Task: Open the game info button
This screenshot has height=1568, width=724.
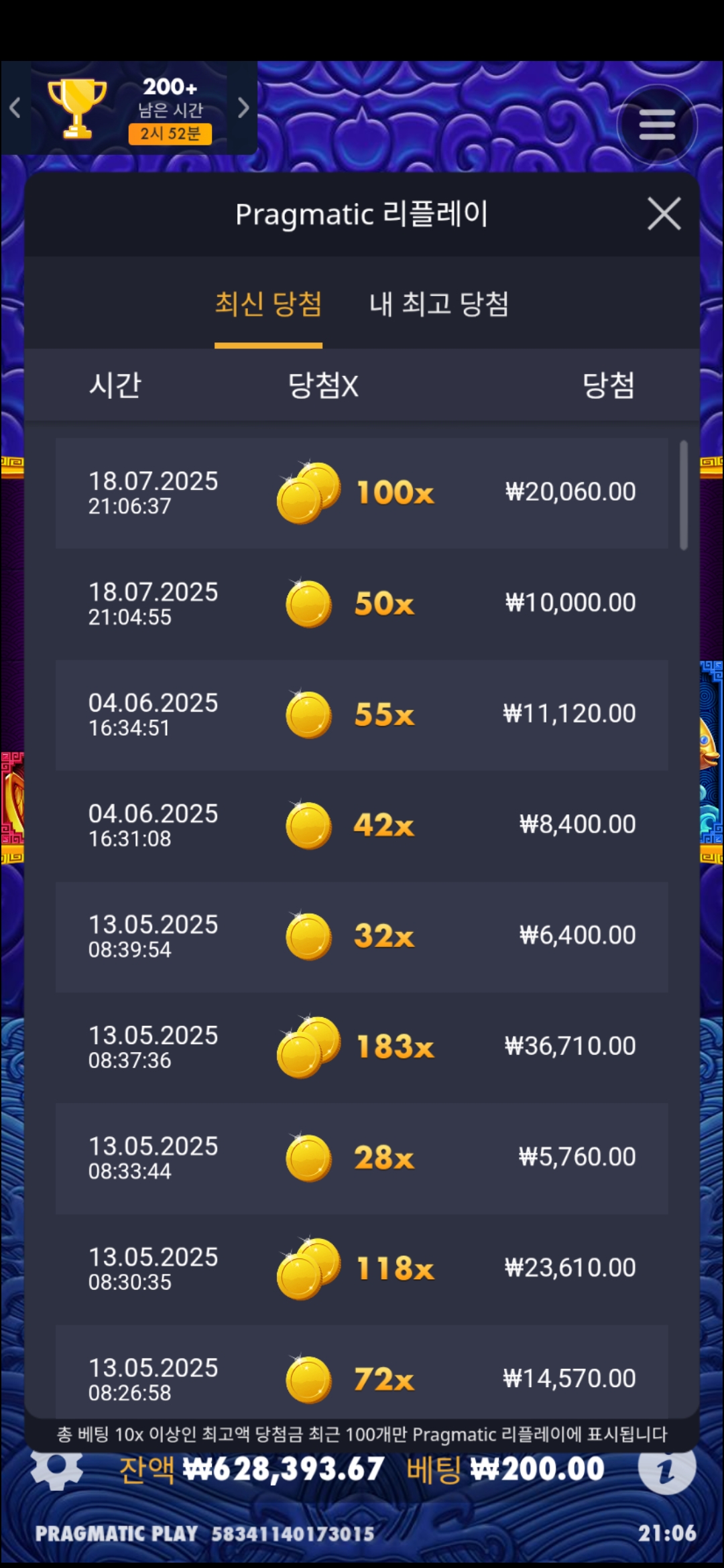Action: point(666,1471)
